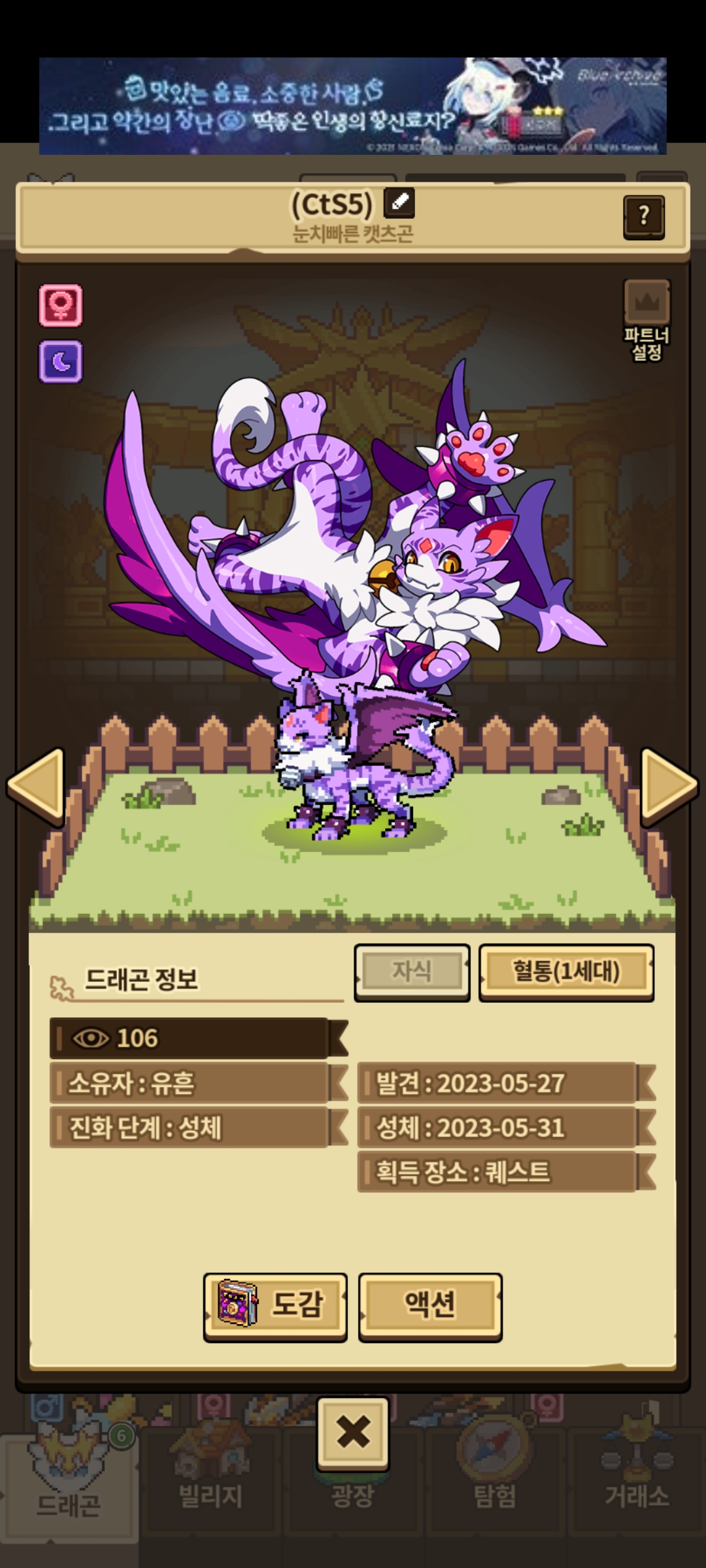Open the 도감 encyclopedia button

[275, 1306]
